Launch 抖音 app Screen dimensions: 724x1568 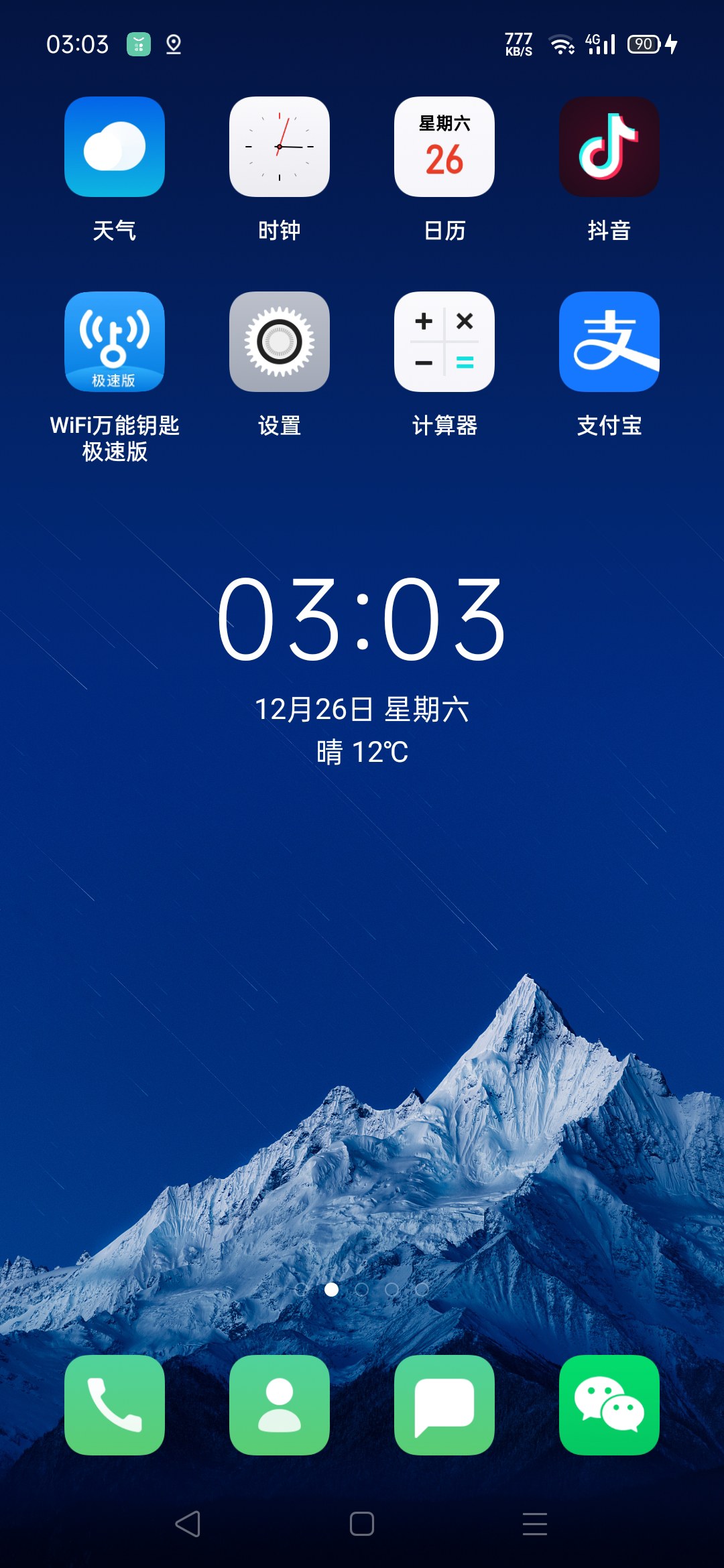click(609, 147)
